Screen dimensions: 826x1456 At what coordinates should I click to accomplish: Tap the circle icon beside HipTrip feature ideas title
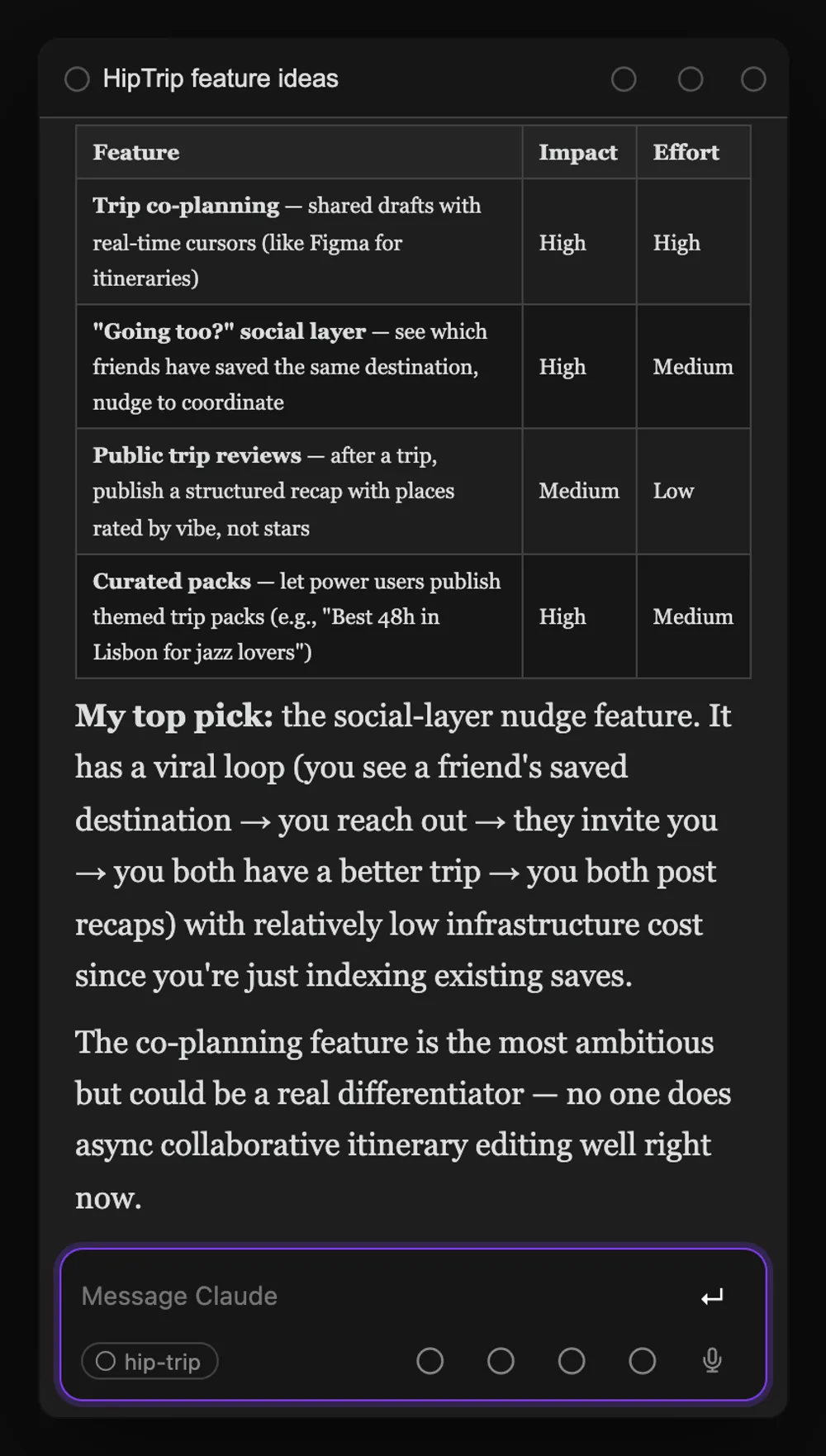(x=77, y=79)
